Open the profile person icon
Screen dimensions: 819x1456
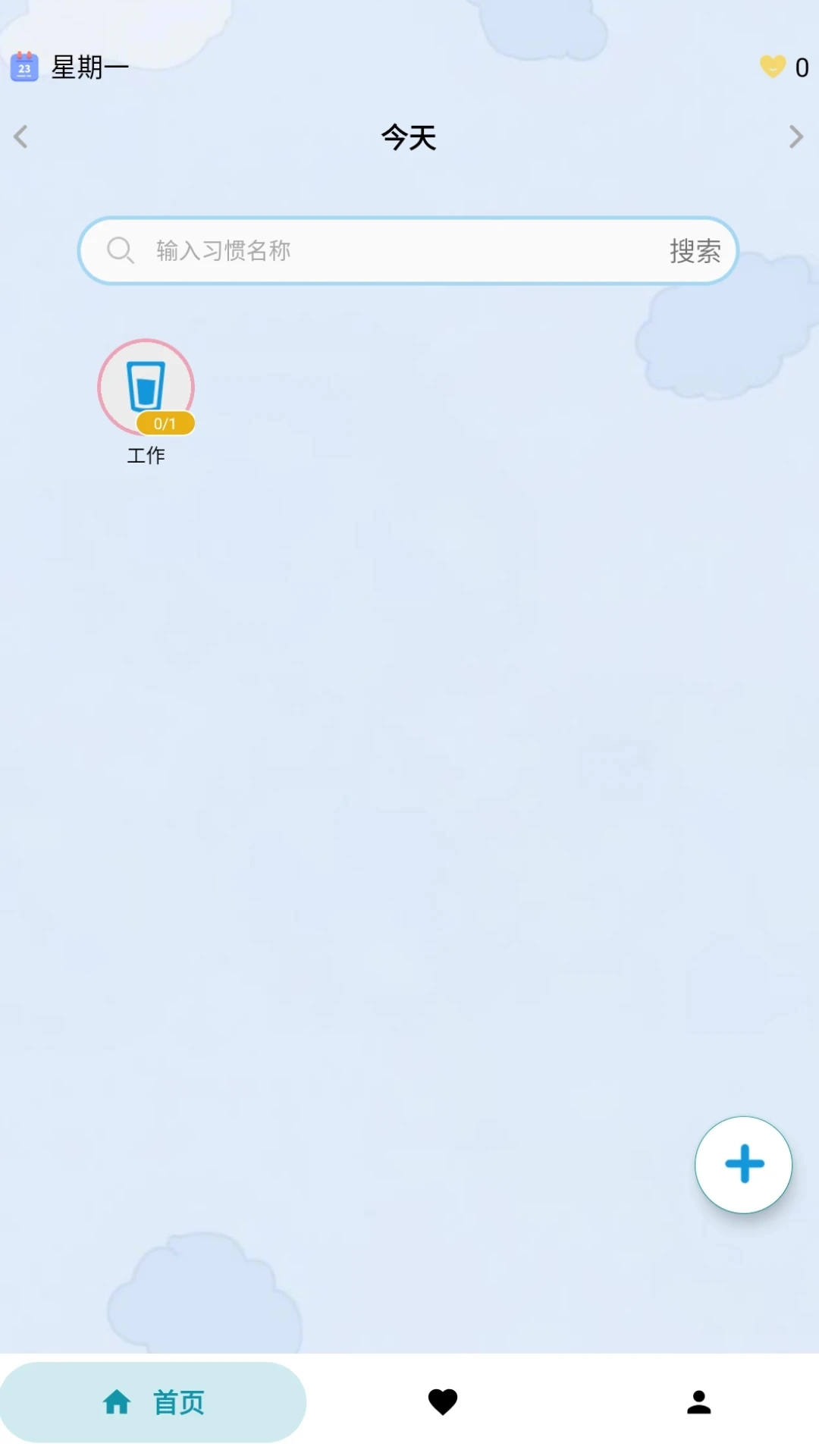(698, 1401)
